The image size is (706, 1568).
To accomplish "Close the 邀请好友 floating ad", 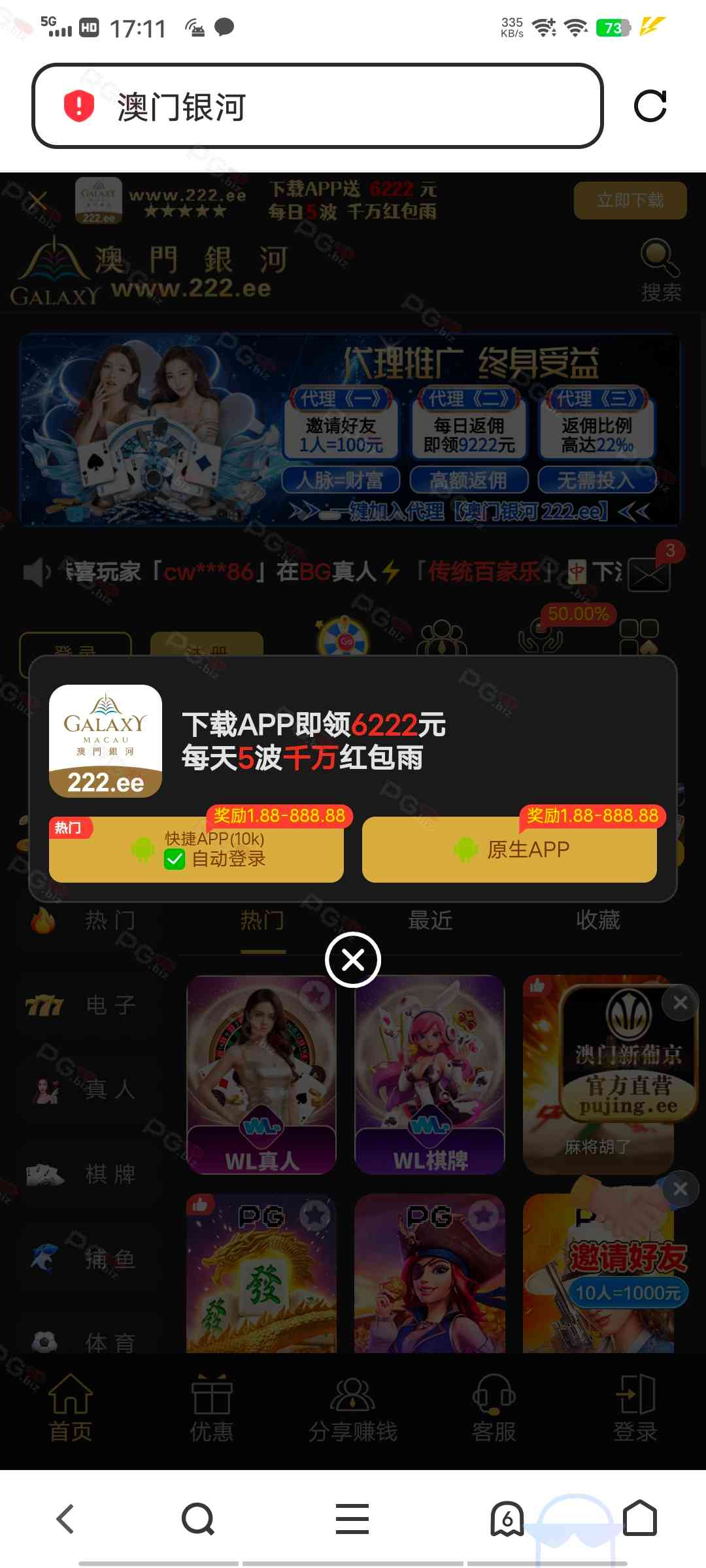I will coord(680,1188).
